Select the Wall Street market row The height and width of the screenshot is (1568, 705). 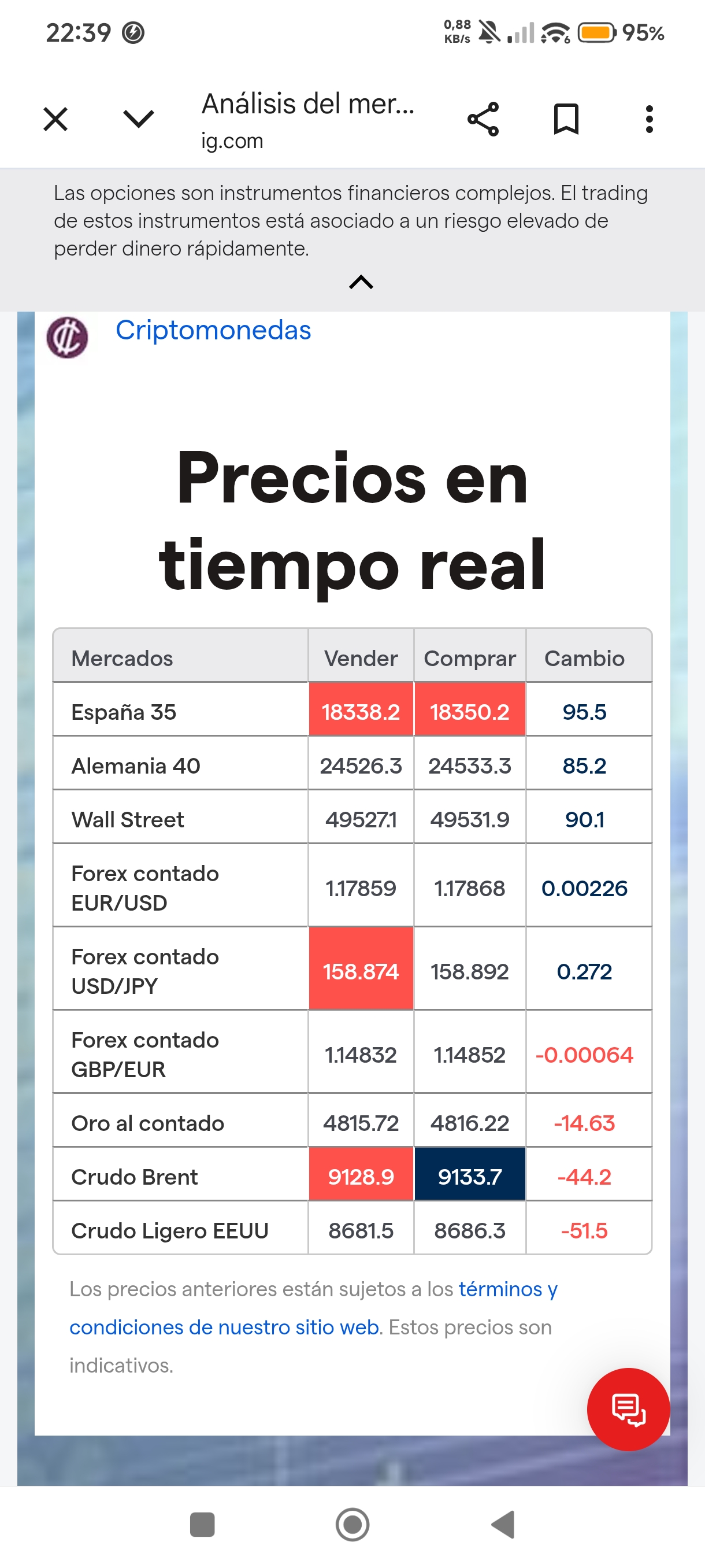(x=128, y=819)
